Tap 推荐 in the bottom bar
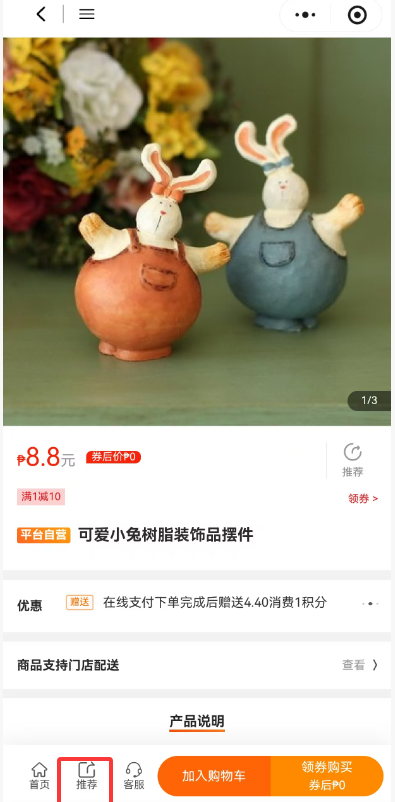 pyautogui.click(x=86, y=776)
